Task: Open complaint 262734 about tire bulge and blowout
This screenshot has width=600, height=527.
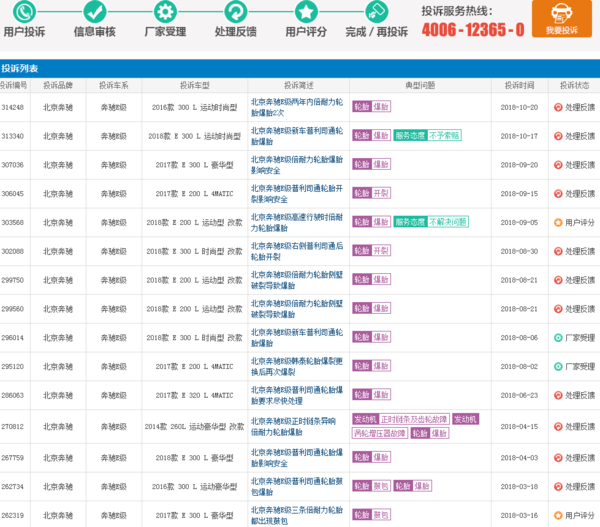Action: coord(297,486)
